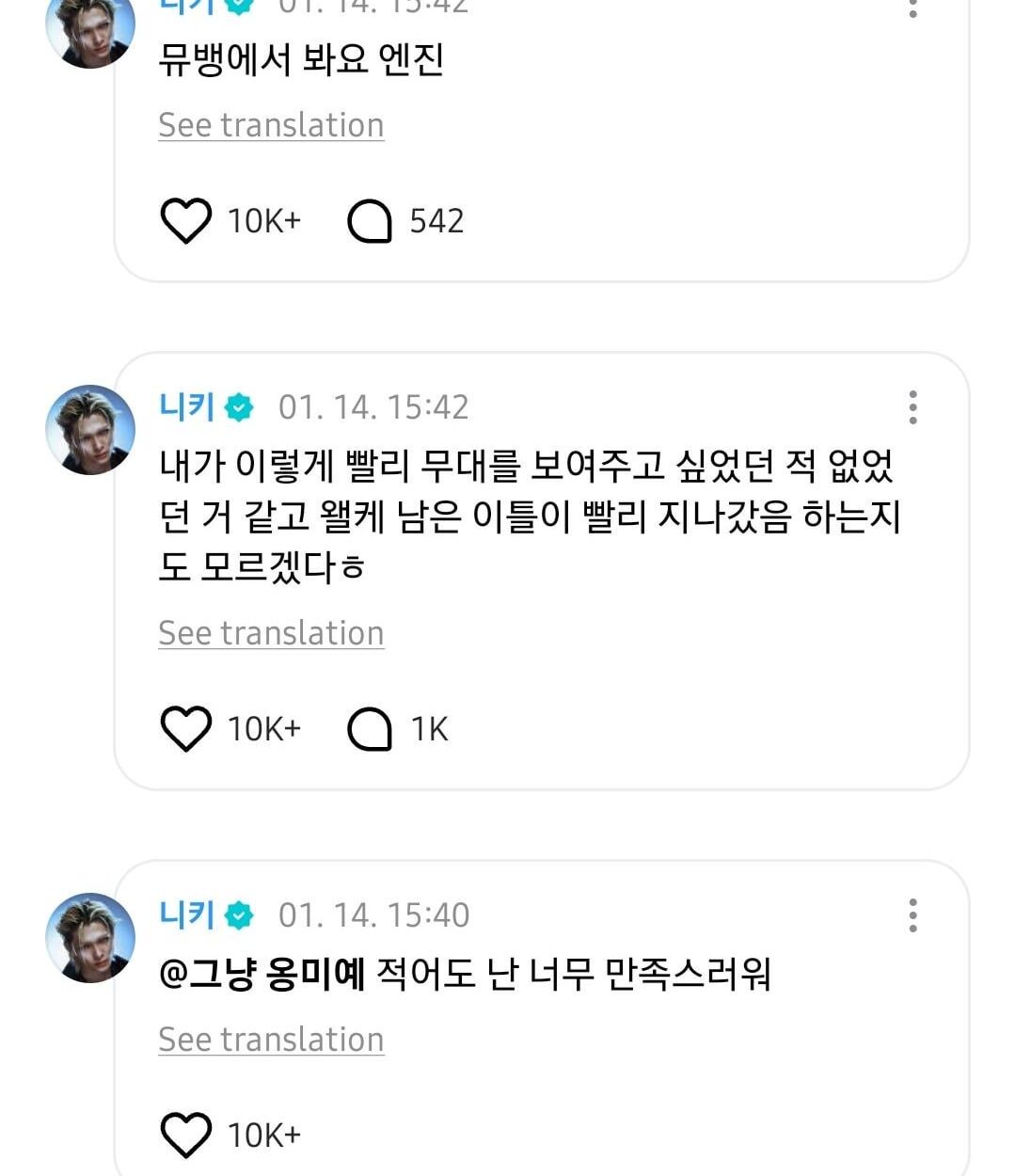This screenshot has height=1176, width=1015.
Task: Translate the middle post about 왤케 남은 이틀
Action: tap(270, 632)
